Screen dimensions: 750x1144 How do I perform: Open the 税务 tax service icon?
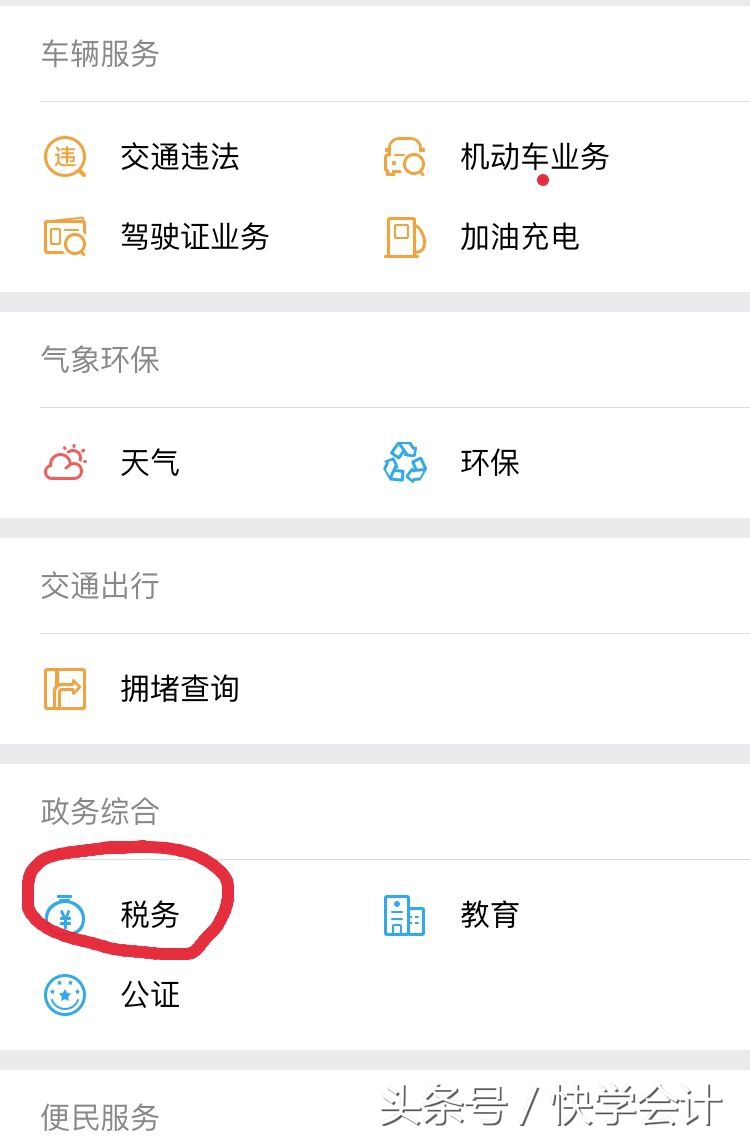tap(64, 913)
